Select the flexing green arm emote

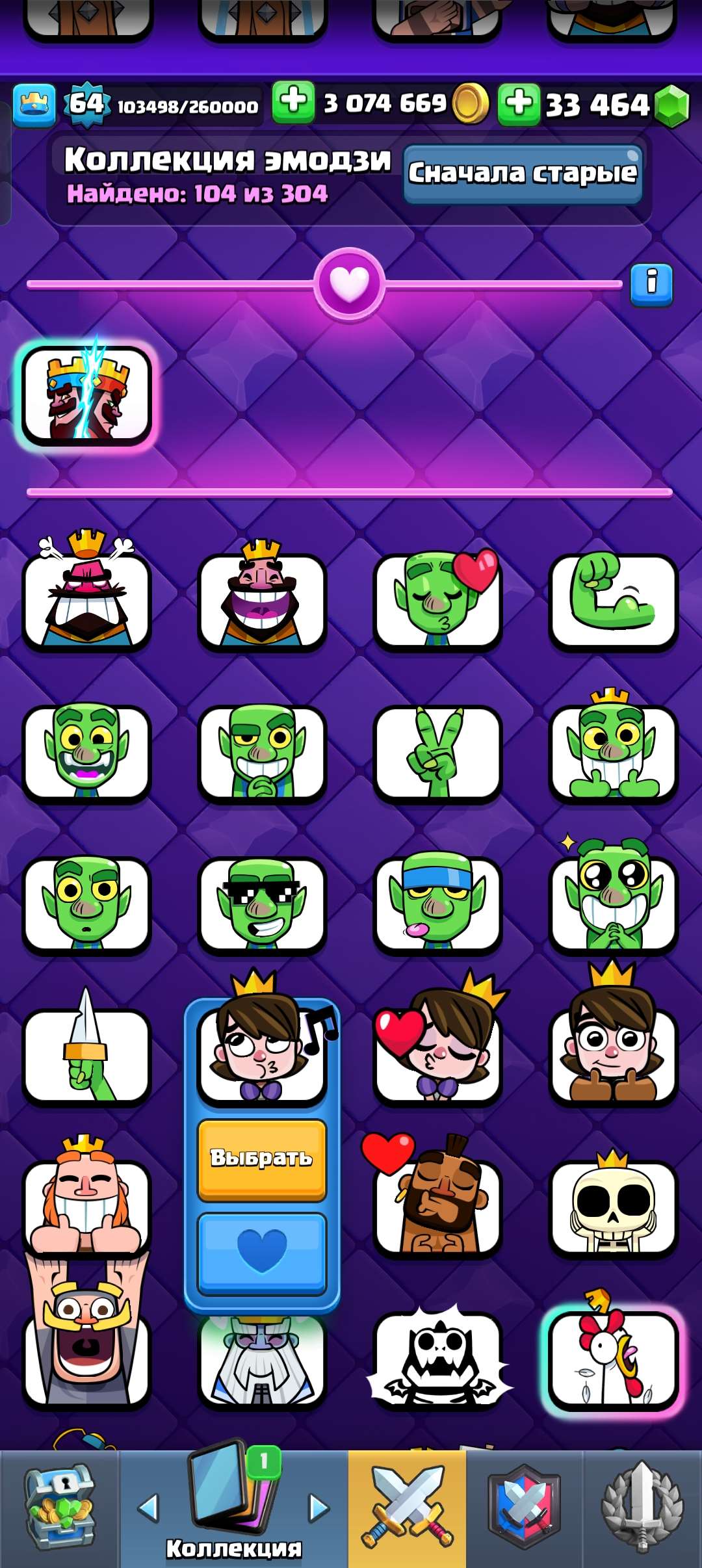pos(614,601)
